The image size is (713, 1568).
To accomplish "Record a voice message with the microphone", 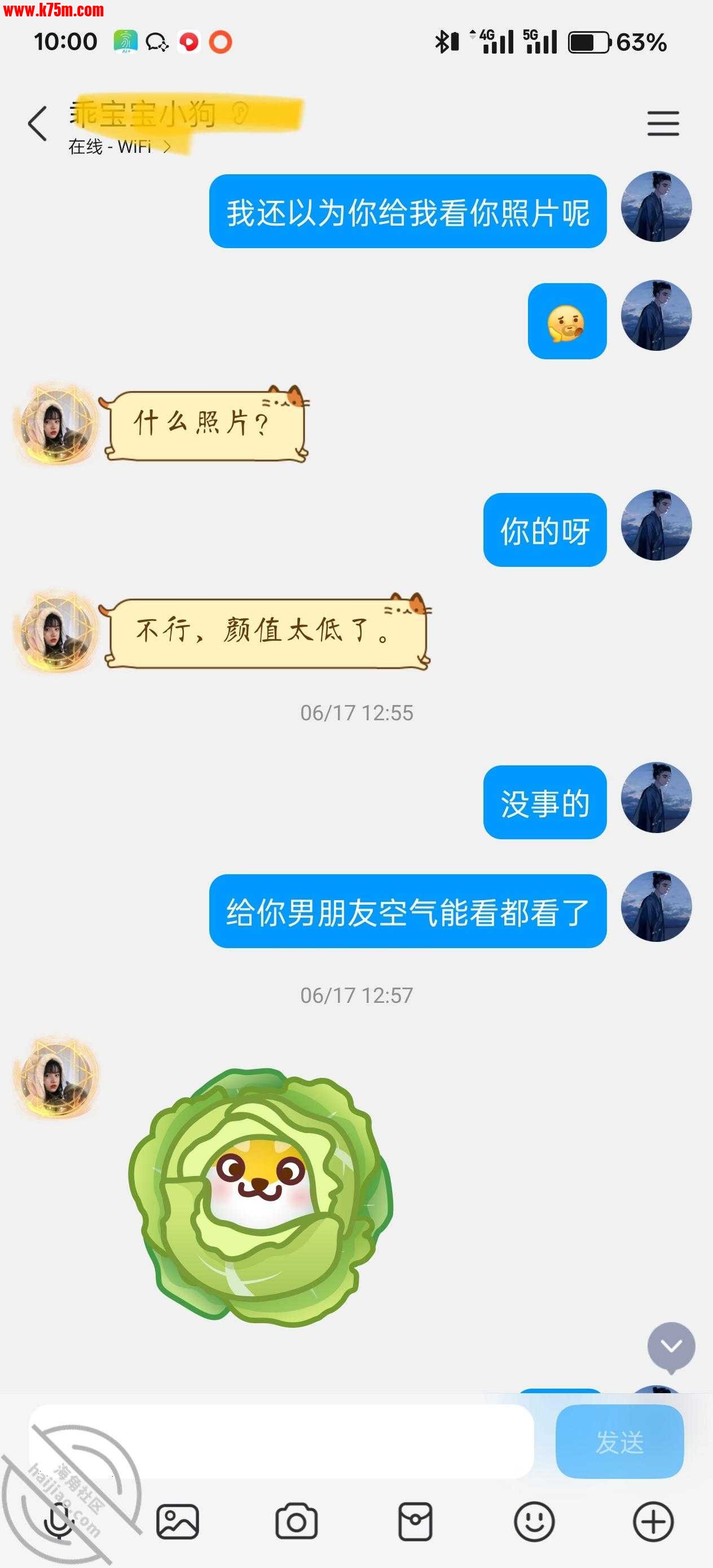I will (59, 1522).
